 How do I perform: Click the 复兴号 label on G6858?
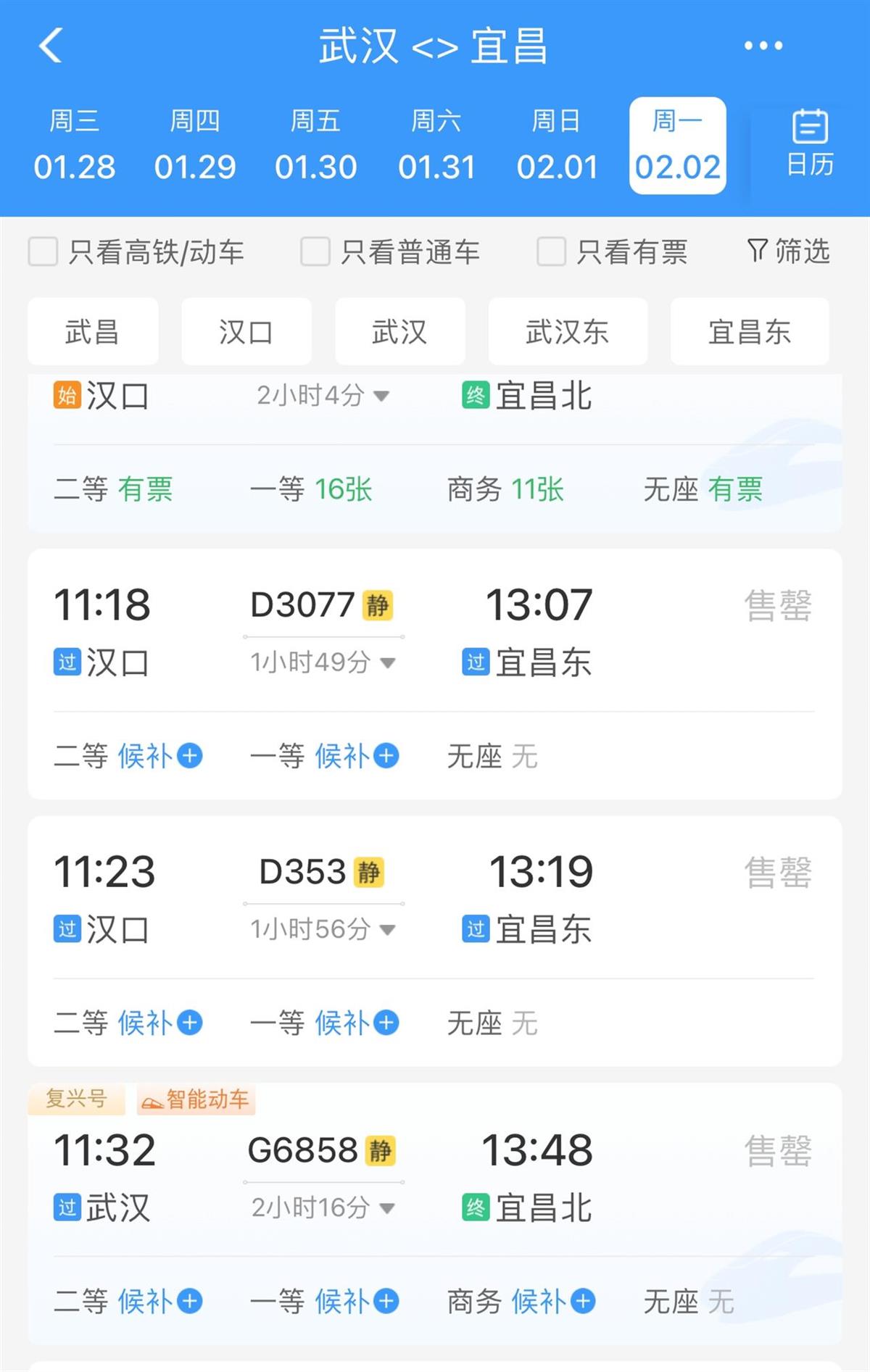click(x=76, y=1099)
